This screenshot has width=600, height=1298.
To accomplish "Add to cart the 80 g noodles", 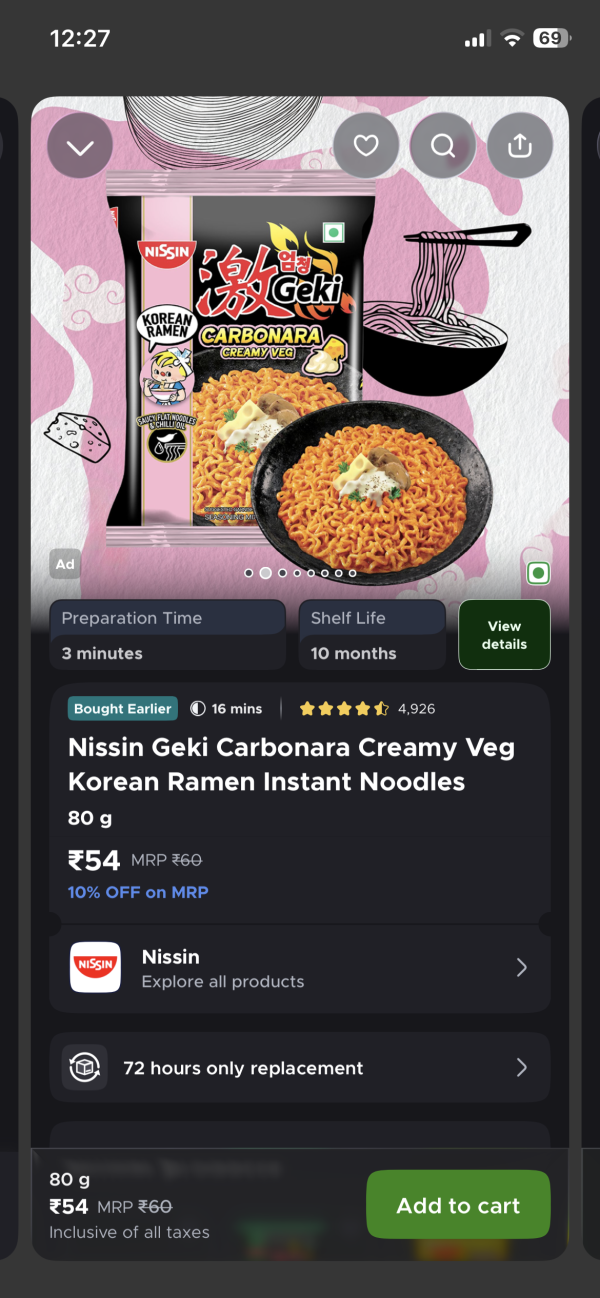I will [458, 1205].
